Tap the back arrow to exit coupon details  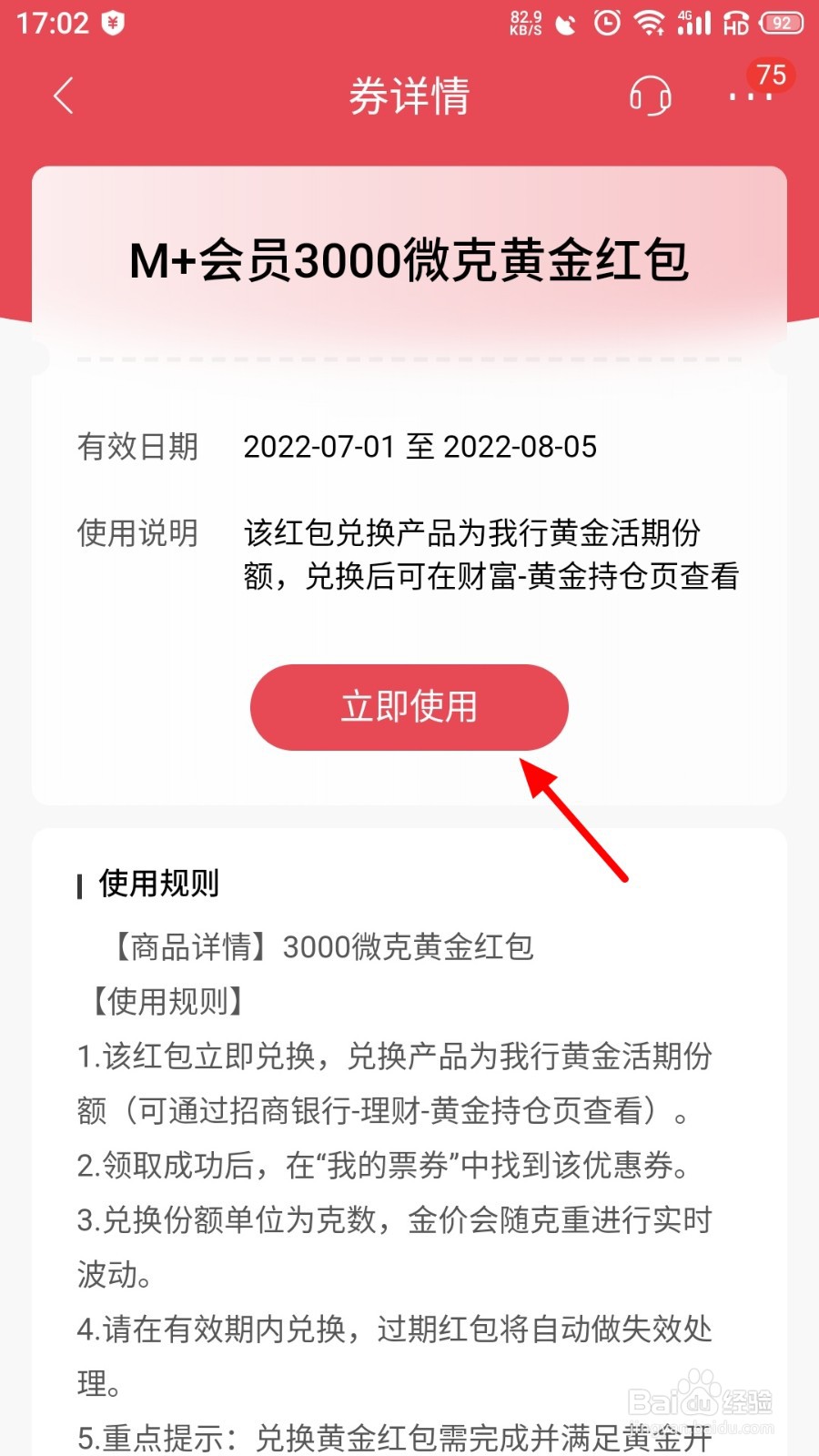(62, 94)
